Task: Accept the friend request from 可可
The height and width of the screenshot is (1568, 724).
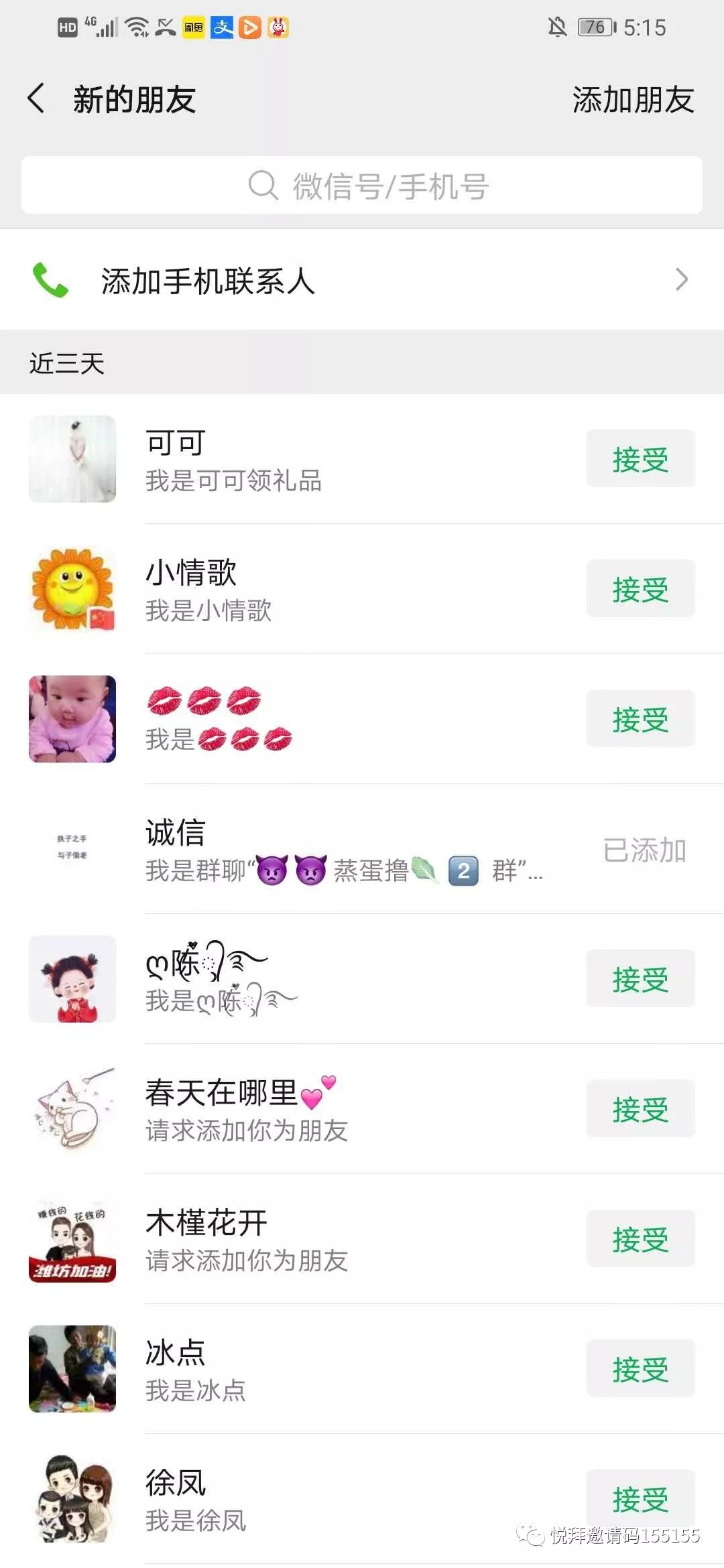Action: point(640,459)
